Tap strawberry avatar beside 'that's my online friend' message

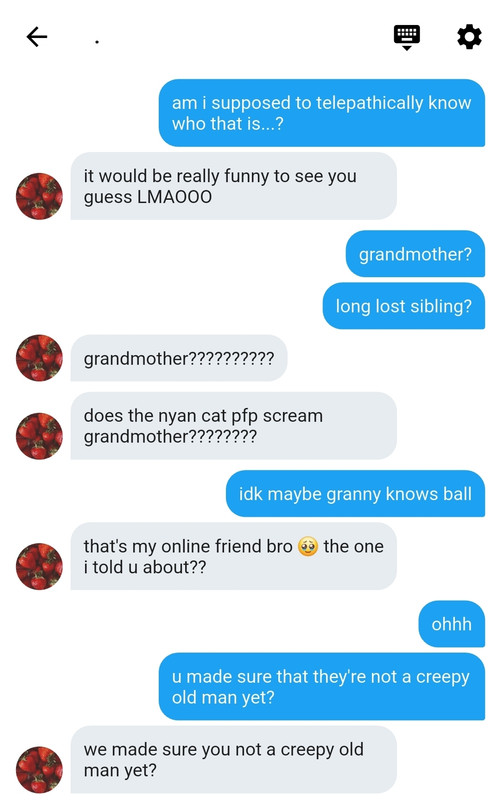point(39,566)
